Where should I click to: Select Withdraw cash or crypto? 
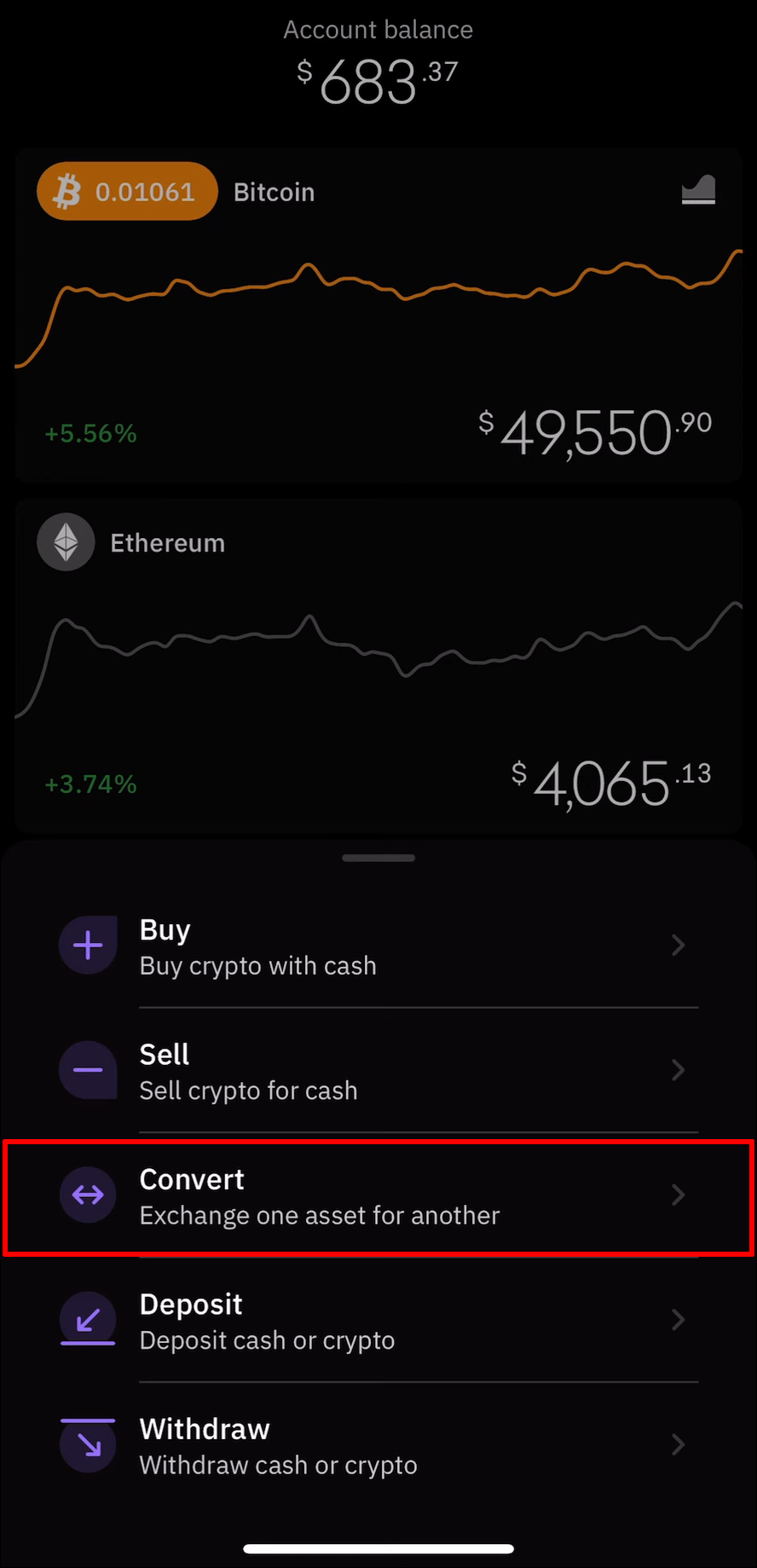(x=378, y=1445)
